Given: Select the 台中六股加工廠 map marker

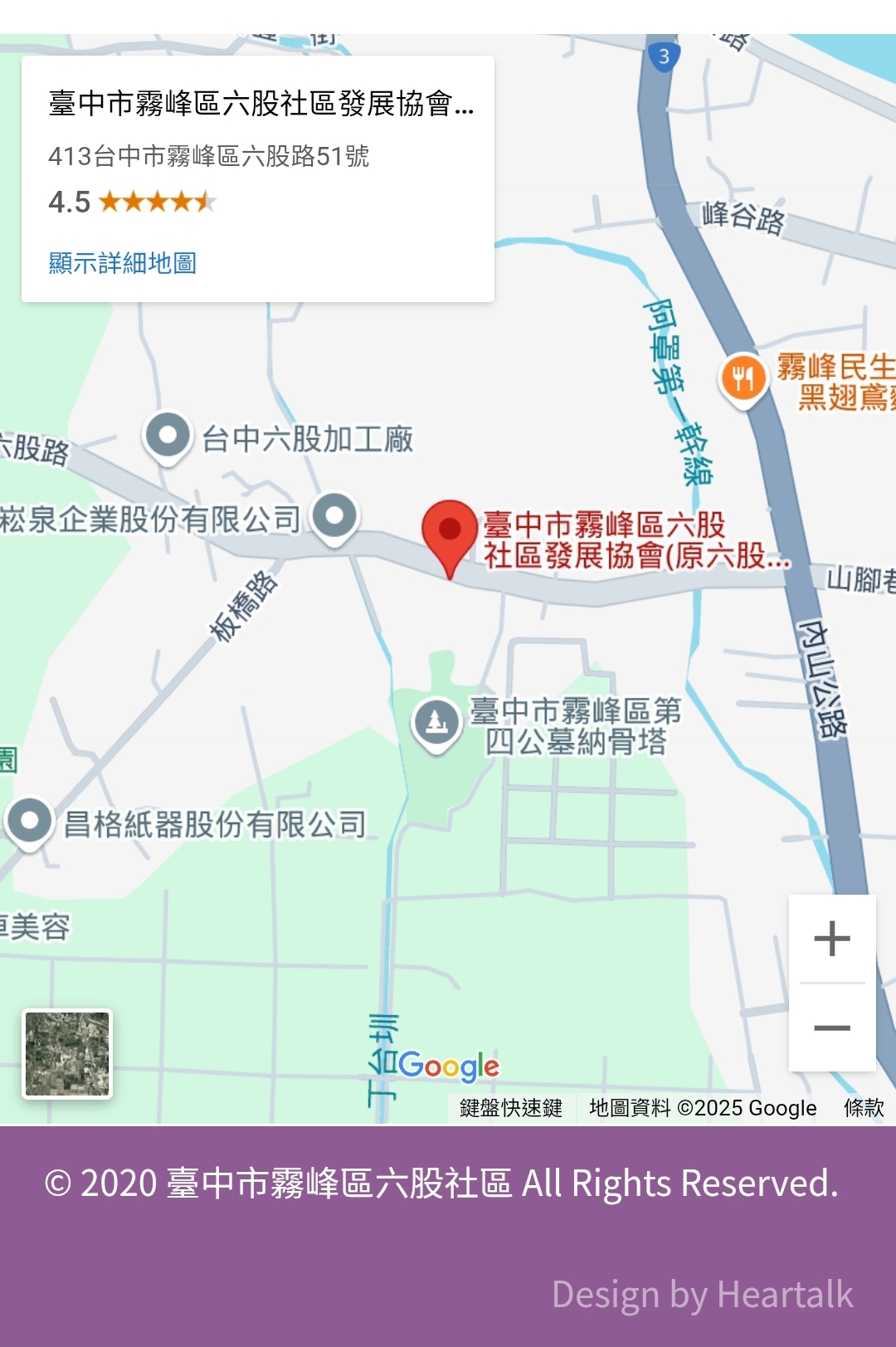Looking at the screenshot, I should click(x=168, y=436).
